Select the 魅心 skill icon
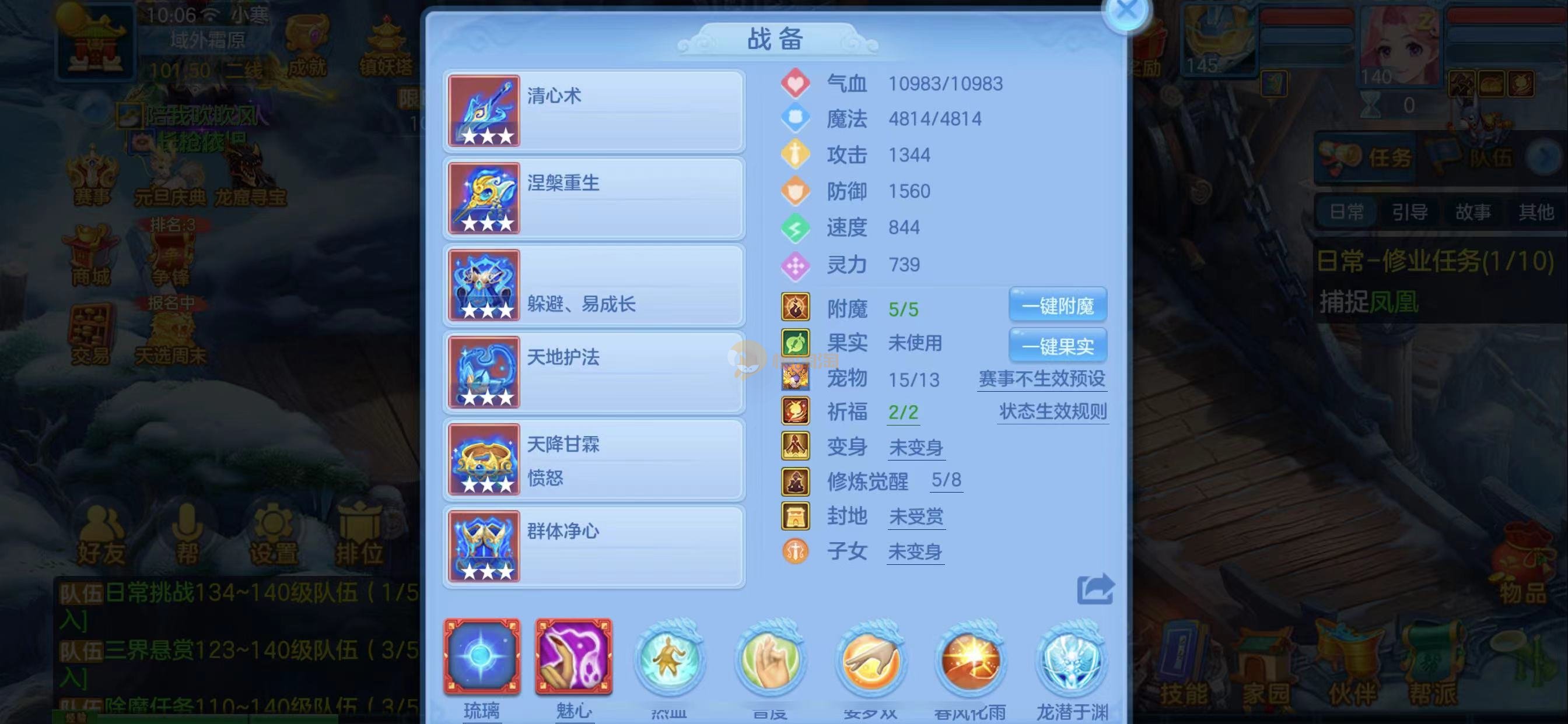The image size is (1568, 724). click(573, 657)
